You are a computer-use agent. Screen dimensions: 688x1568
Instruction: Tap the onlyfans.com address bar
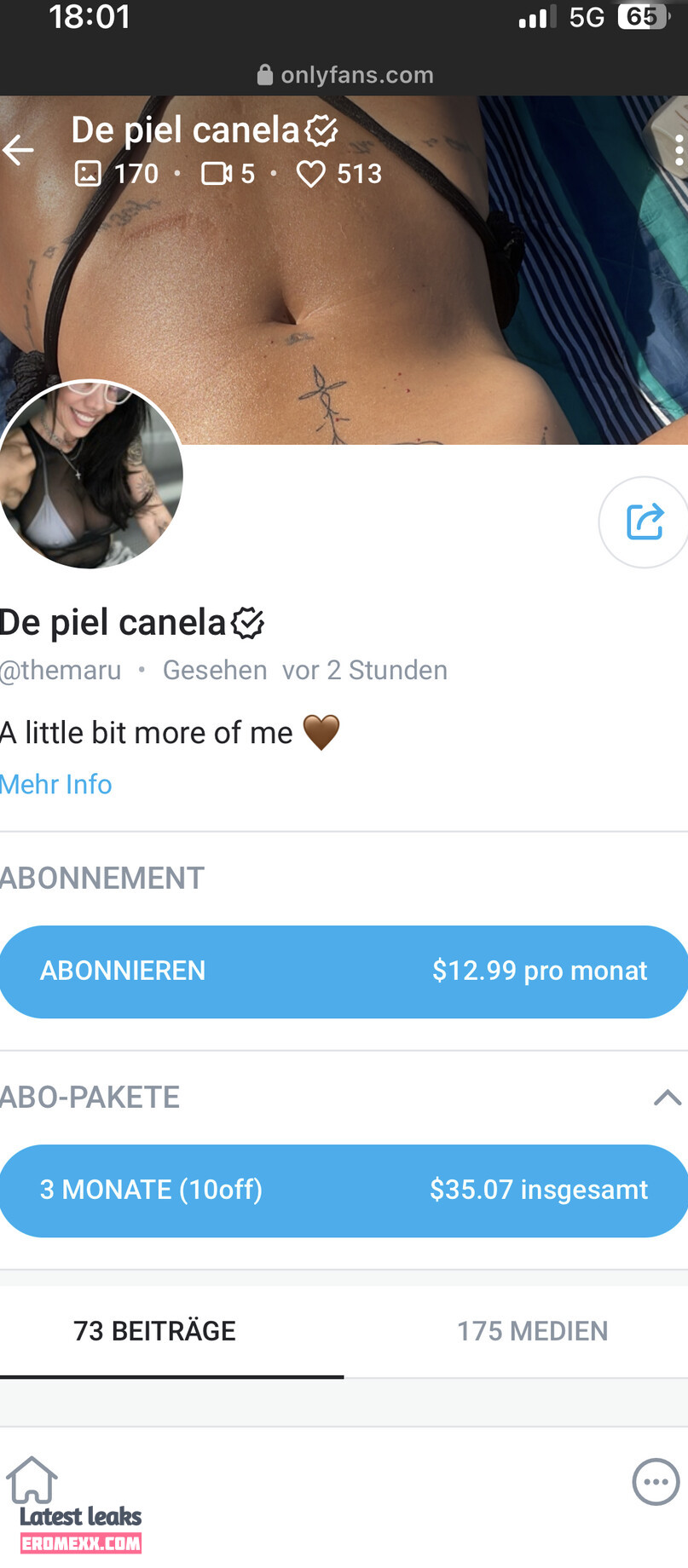pos(345,75)
